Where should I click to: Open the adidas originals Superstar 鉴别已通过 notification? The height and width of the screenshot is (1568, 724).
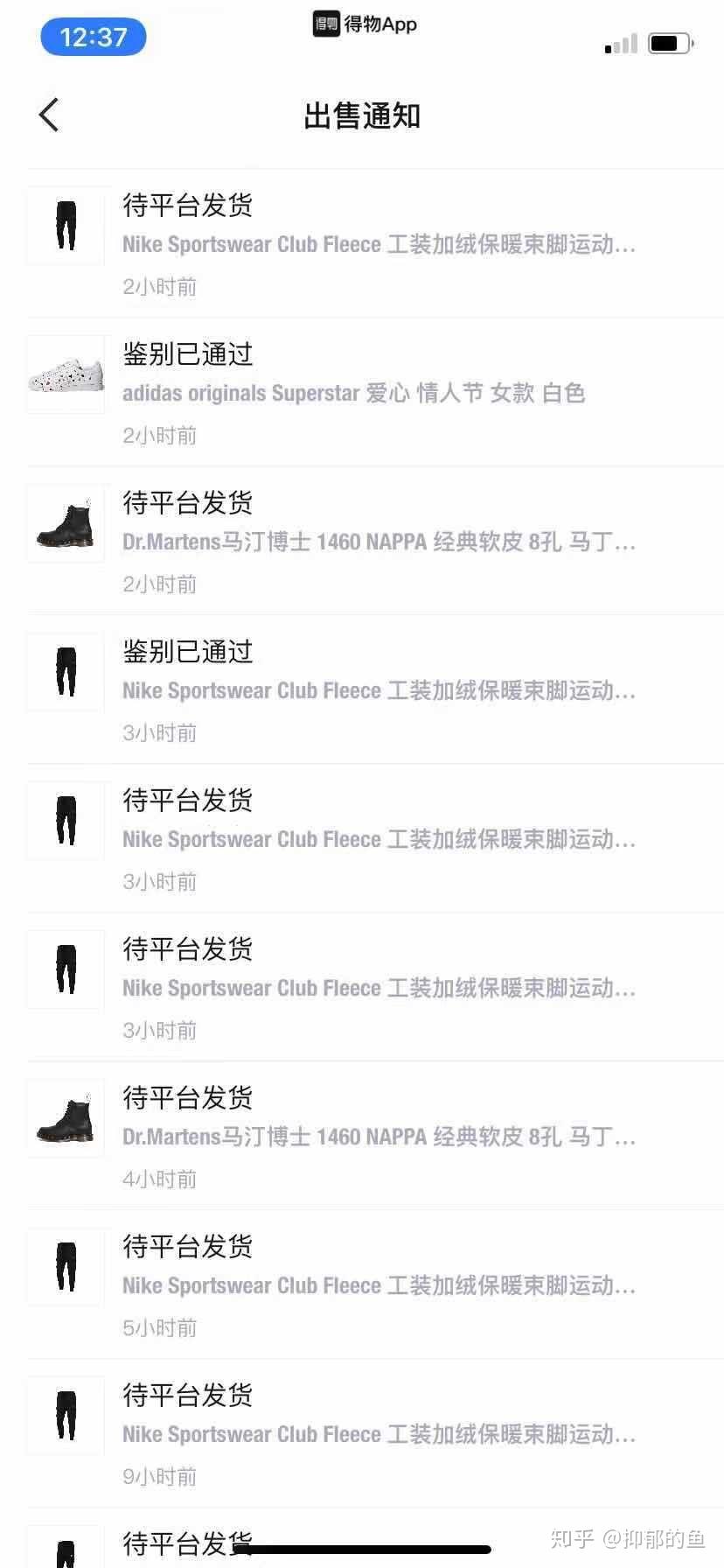(375, 392)
